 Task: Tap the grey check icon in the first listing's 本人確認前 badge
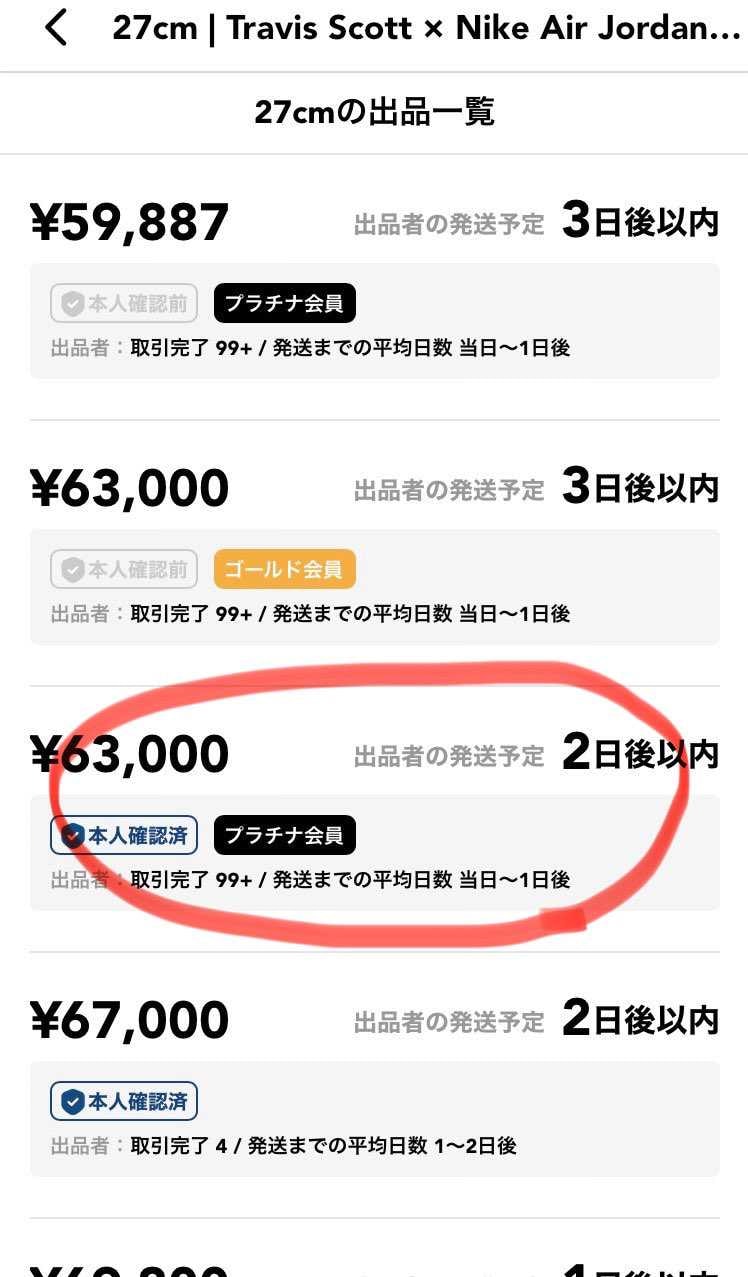pos(70,303)
